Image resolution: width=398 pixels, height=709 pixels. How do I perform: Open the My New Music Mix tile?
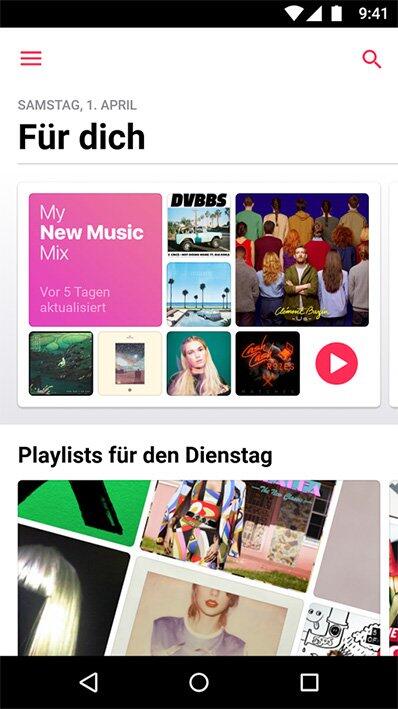click(x=95, y=260)
